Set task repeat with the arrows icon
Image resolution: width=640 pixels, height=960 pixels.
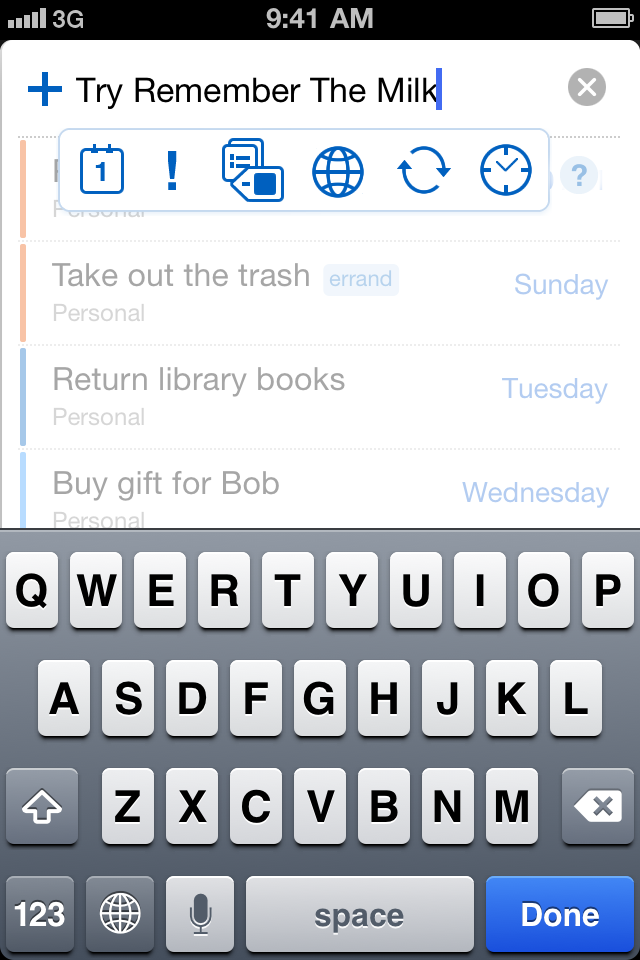coord(424,171)
